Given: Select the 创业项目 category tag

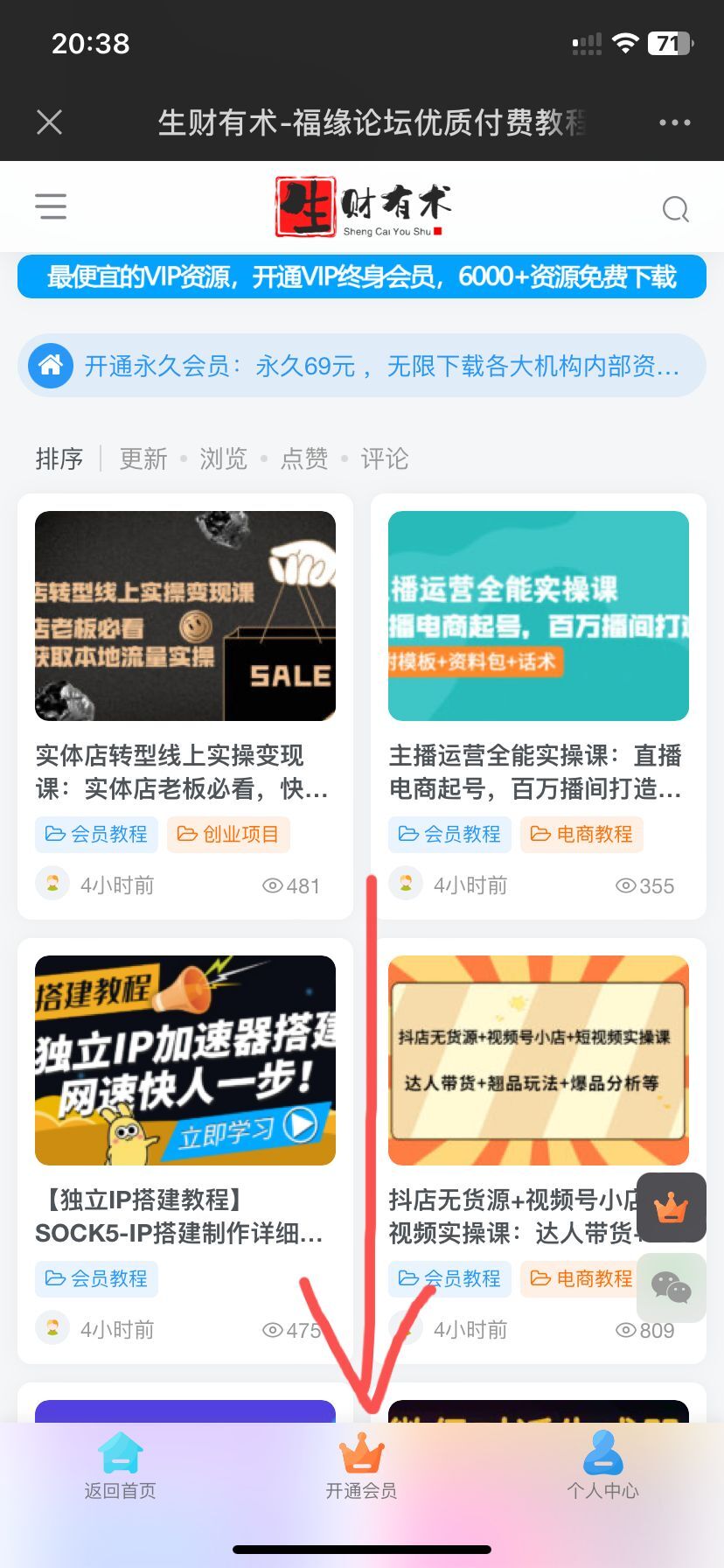Looking at the screenshot, I should (228, 835).
